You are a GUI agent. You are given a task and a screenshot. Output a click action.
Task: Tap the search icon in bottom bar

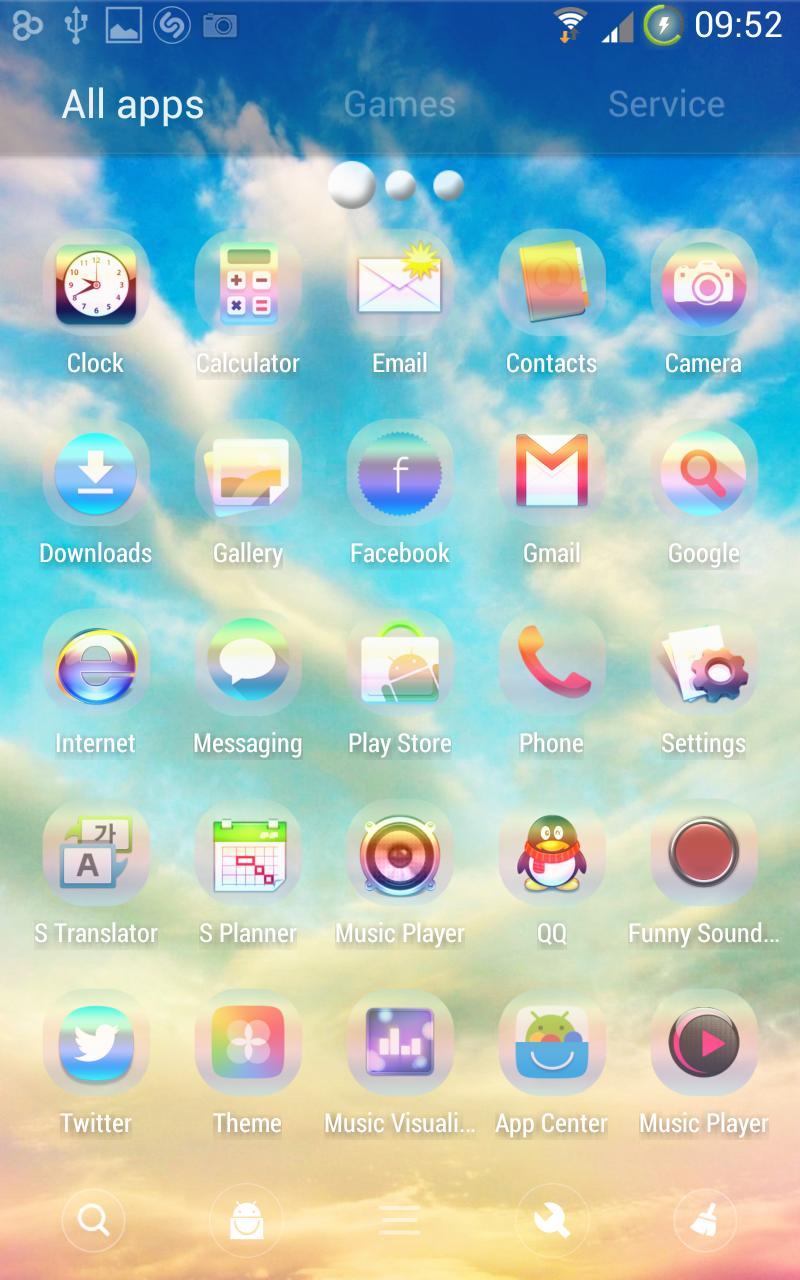94,1220
